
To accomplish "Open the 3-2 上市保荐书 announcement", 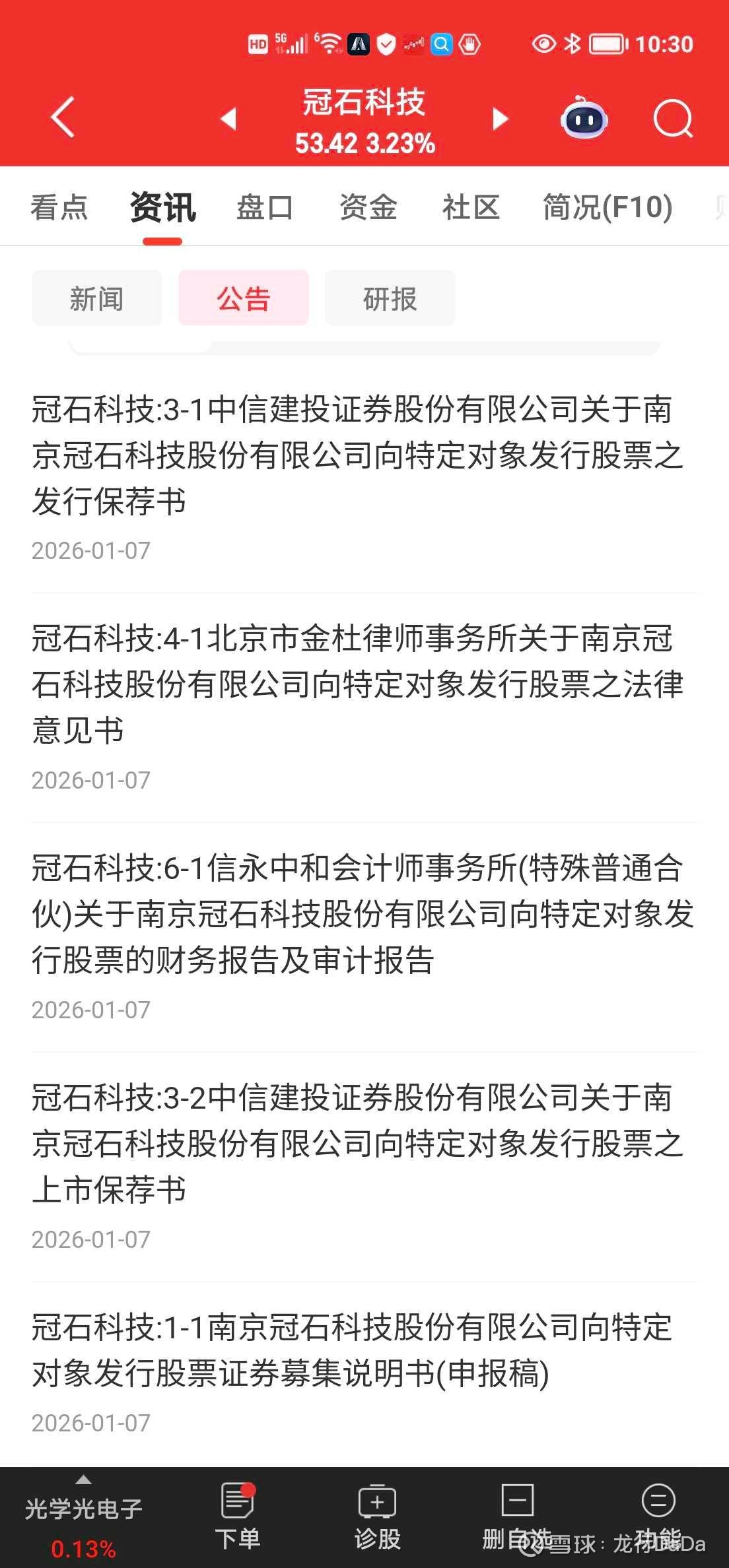I will [x=364, y=1167].
